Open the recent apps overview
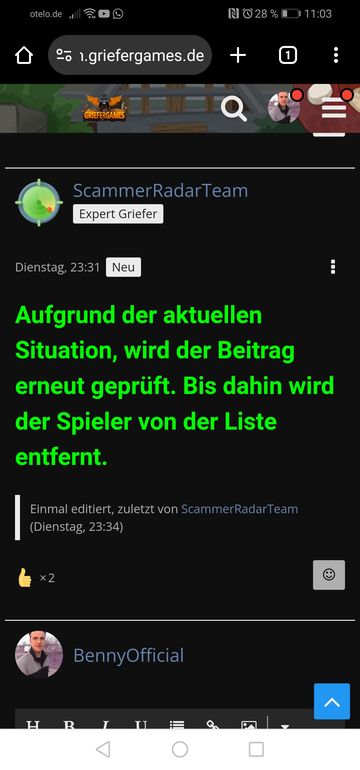The height and width of the screenshot is (770, 360). [x=256, y=749]
